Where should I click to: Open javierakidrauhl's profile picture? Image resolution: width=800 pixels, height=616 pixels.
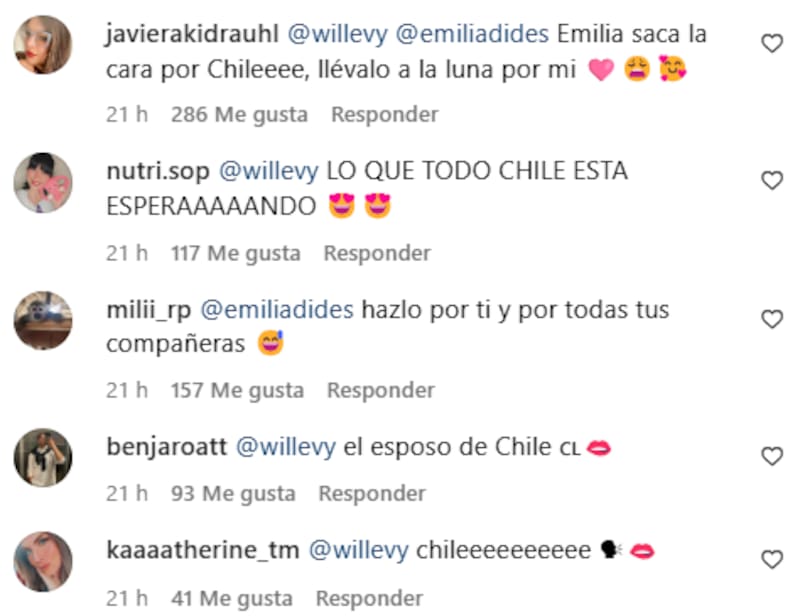pos(43,45)
